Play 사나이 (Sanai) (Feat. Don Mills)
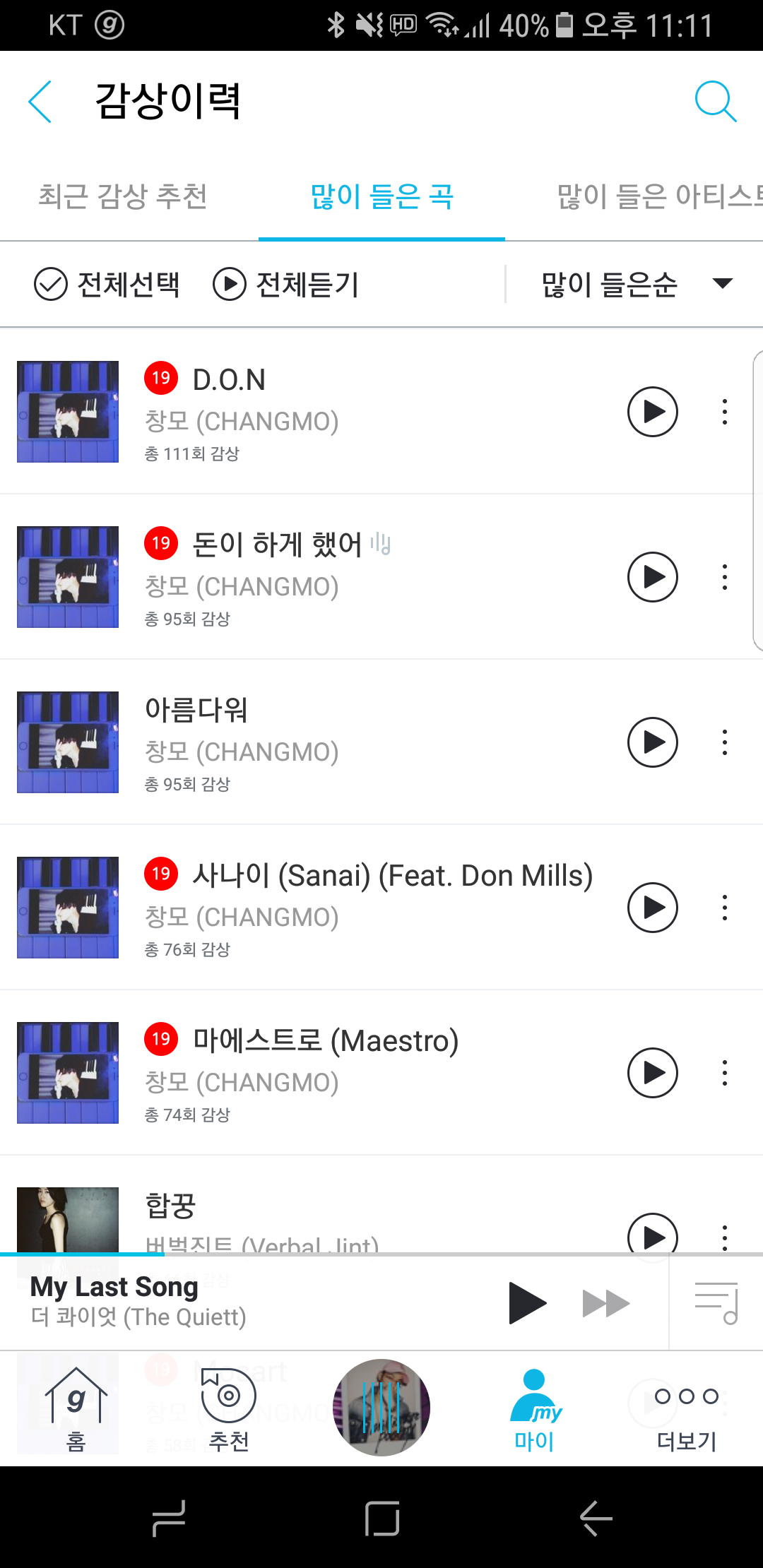763x1568 pixels. coord(652,908)
